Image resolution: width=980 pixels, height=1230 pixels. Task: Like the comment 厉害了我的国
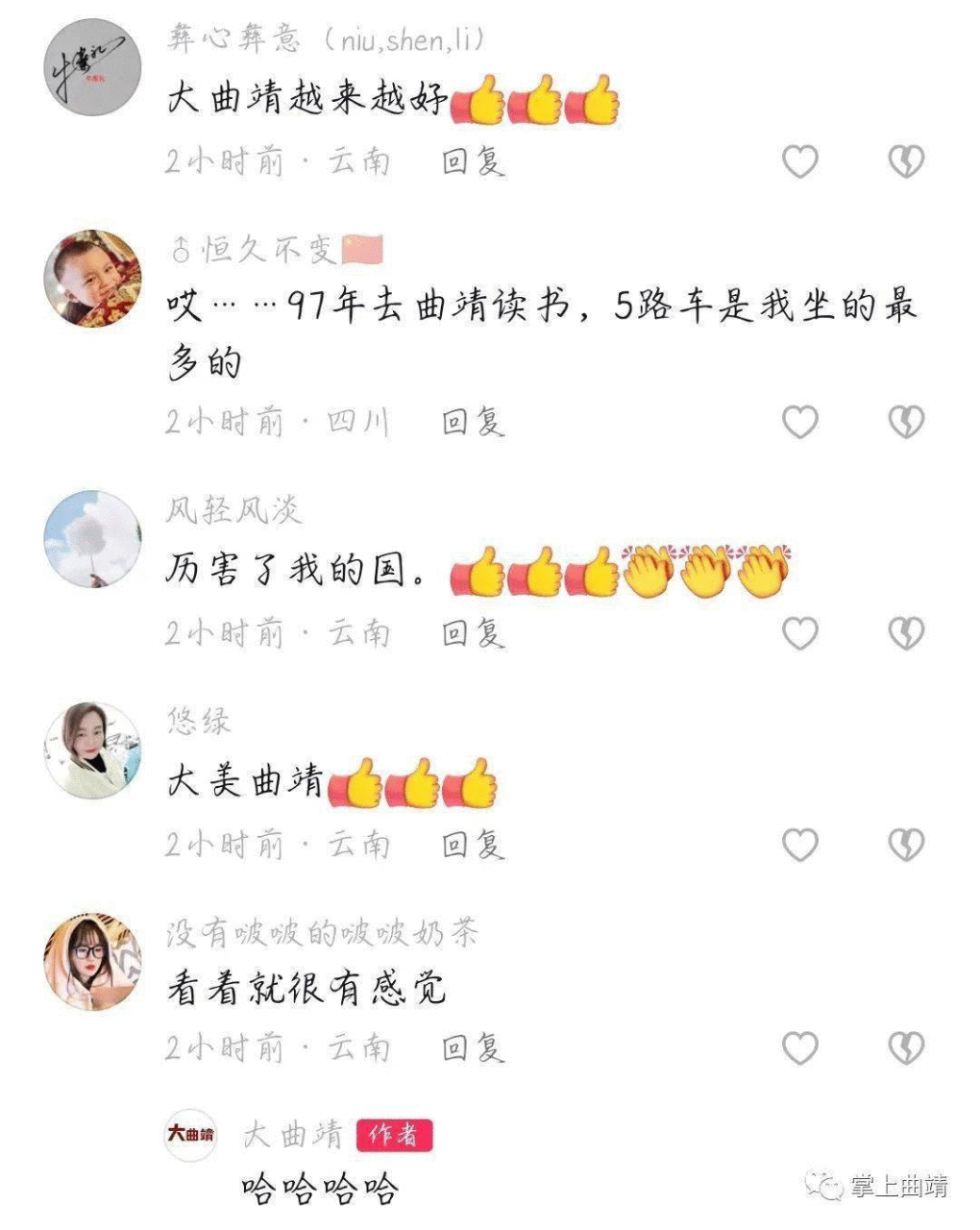pos(799,633)
